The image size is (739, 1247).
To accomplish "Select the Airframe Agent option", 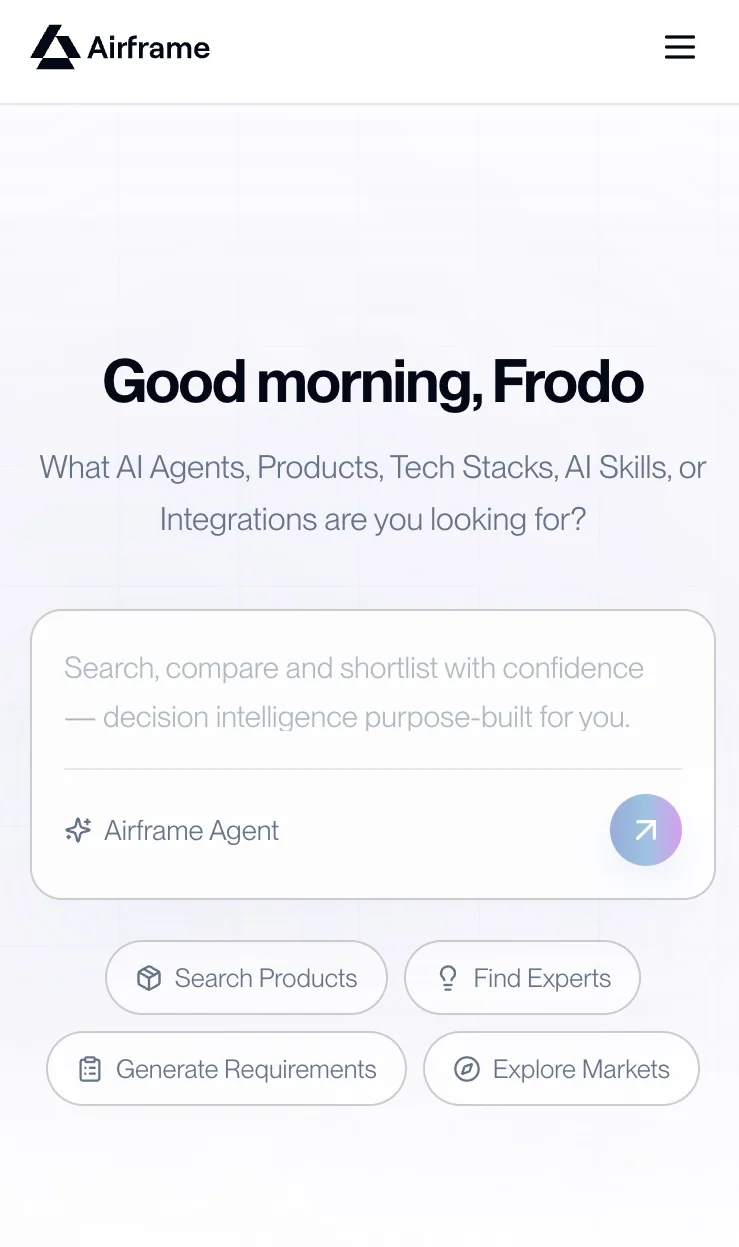I will pos(172,830).
